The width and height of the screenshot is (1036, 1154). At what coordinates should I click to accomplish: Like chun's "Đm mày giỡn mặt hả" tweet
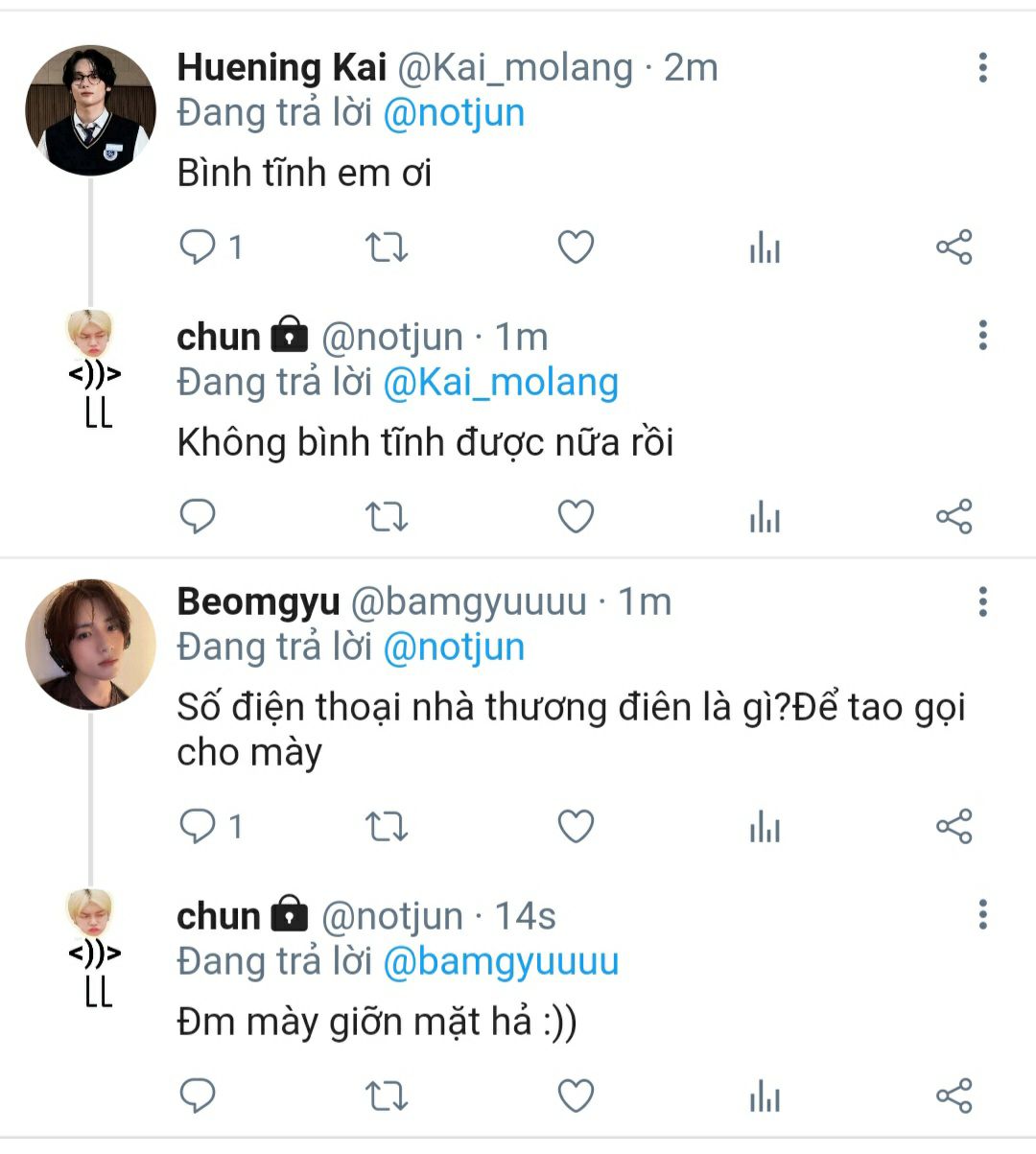576,1095
